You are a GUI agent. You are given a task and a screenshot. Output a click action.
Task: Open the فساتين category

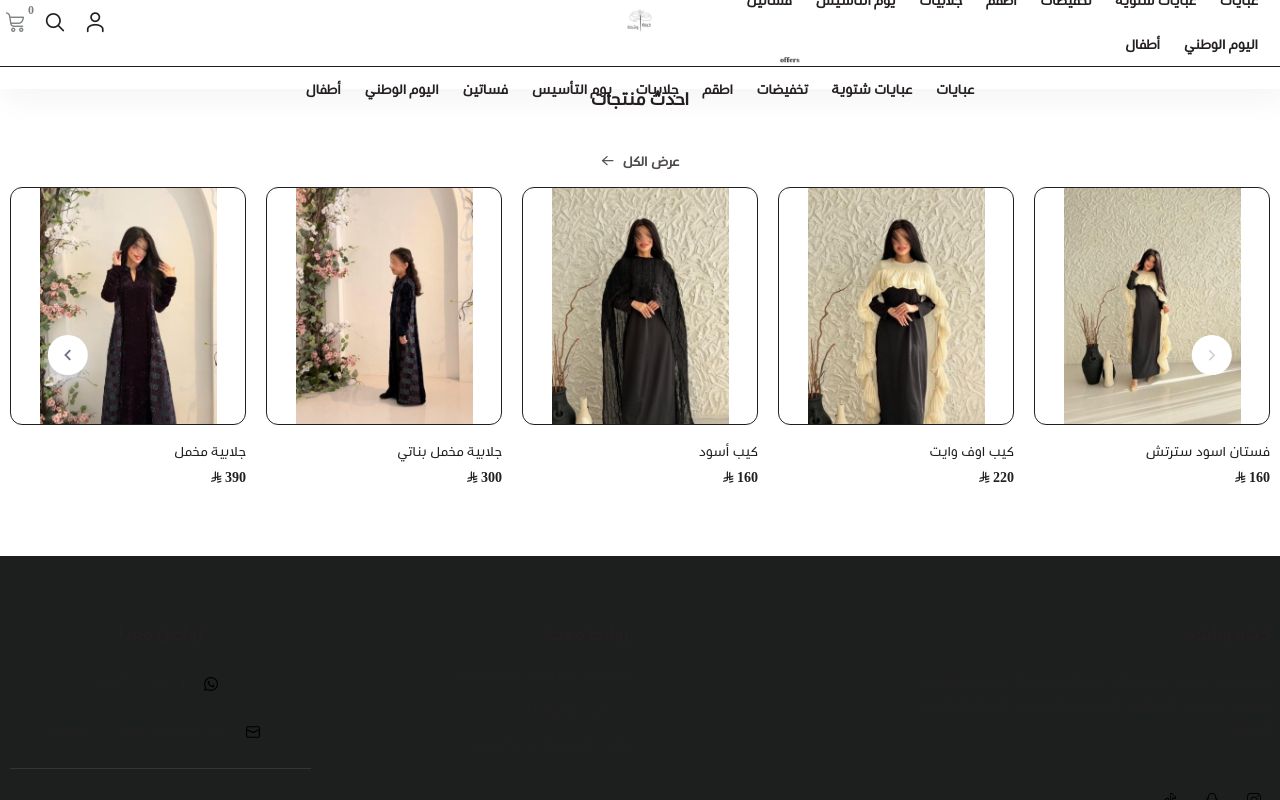485,89
